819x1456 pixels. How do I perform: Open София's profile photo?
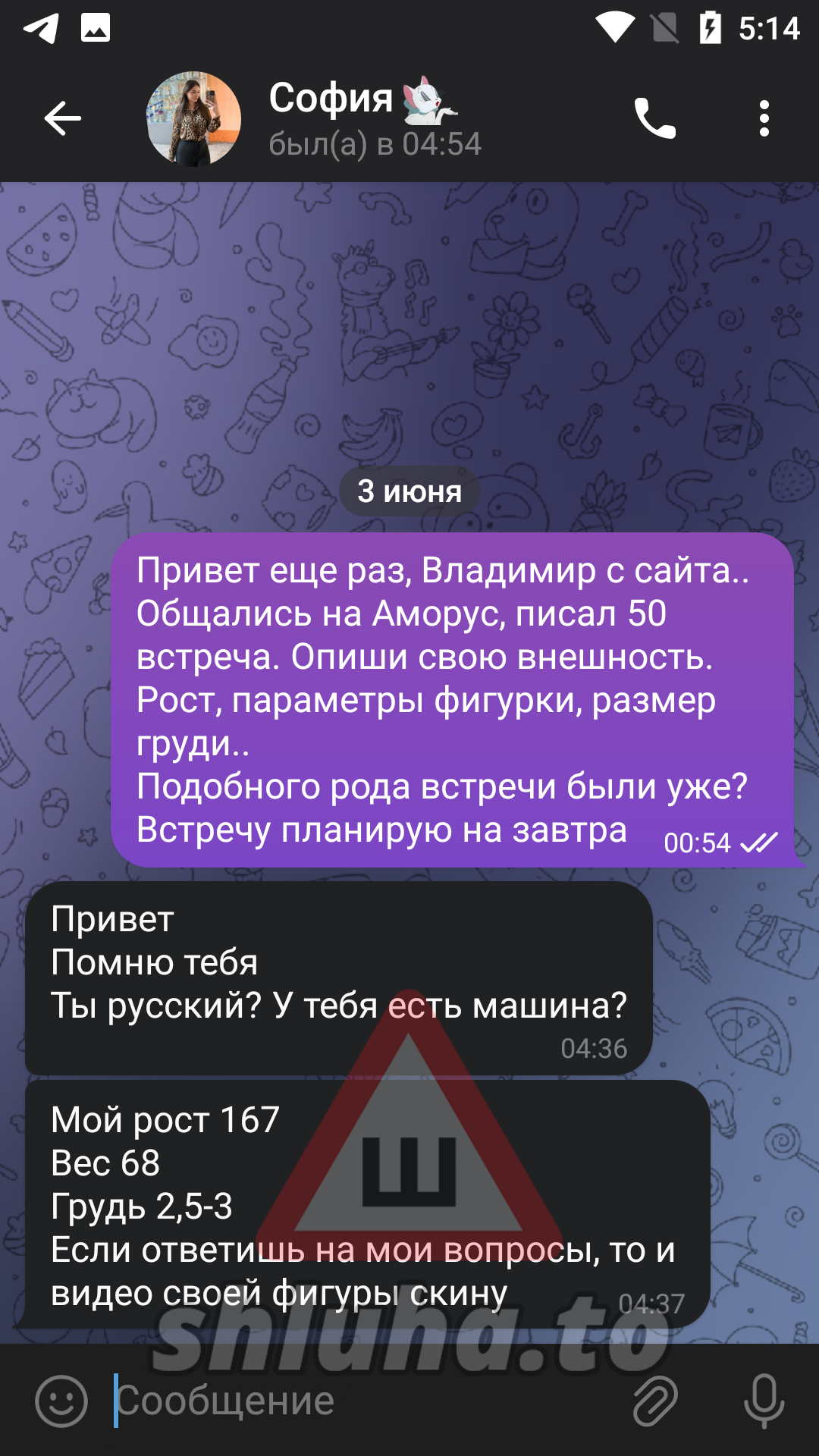pos(193,118)
